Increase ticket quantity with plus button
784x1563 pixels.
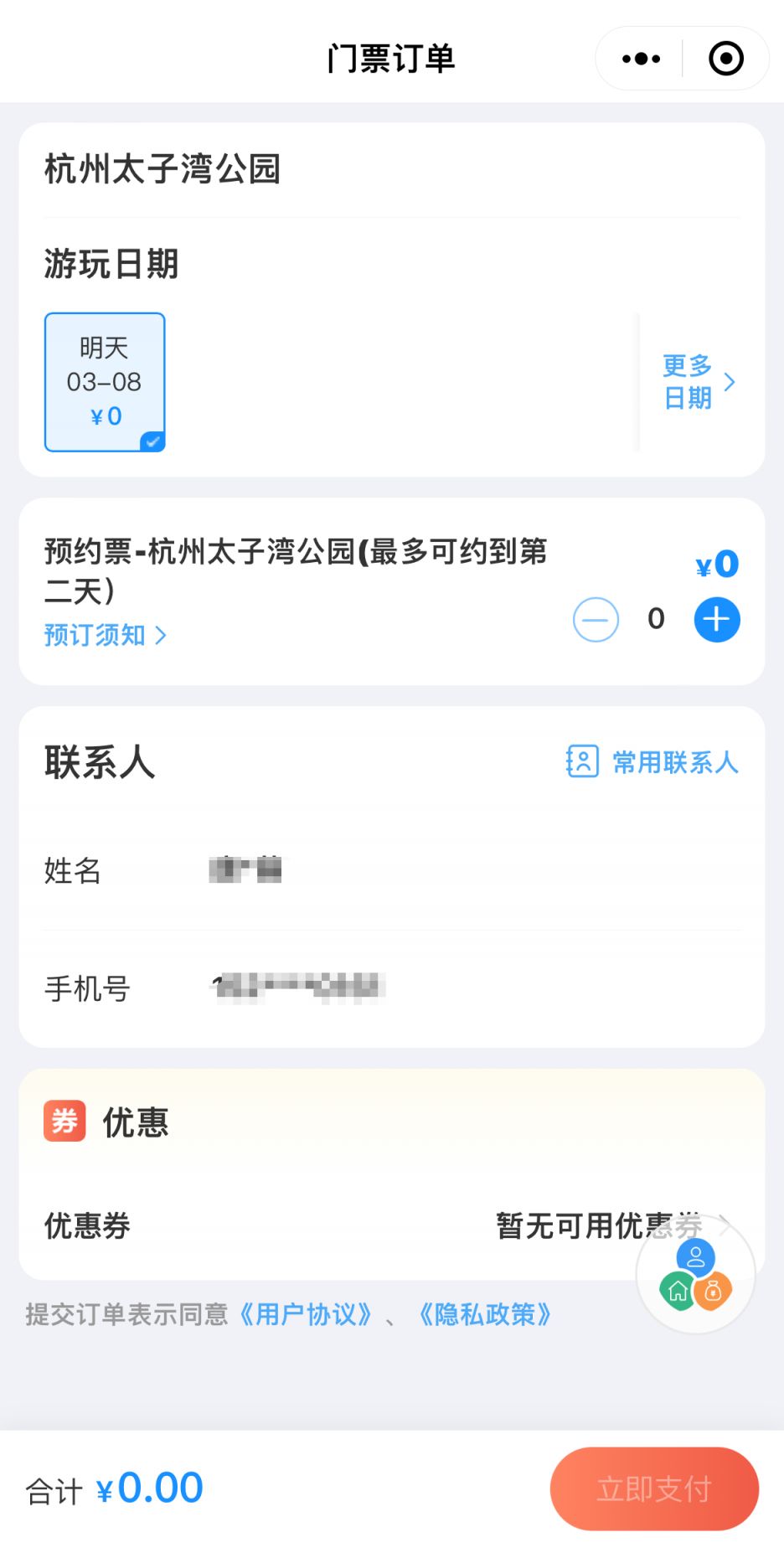[x=717, y=620]
